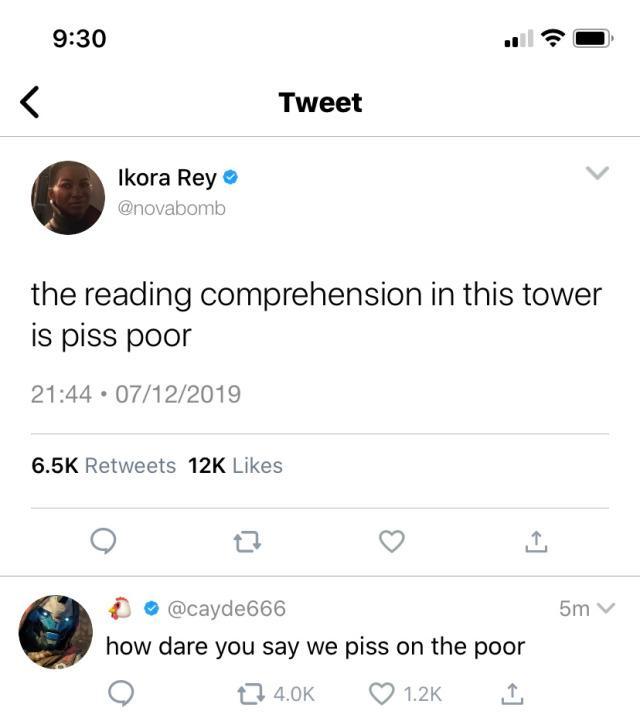Go back using the top-left arrow
The image size is (640, 721).
point(30,102)
